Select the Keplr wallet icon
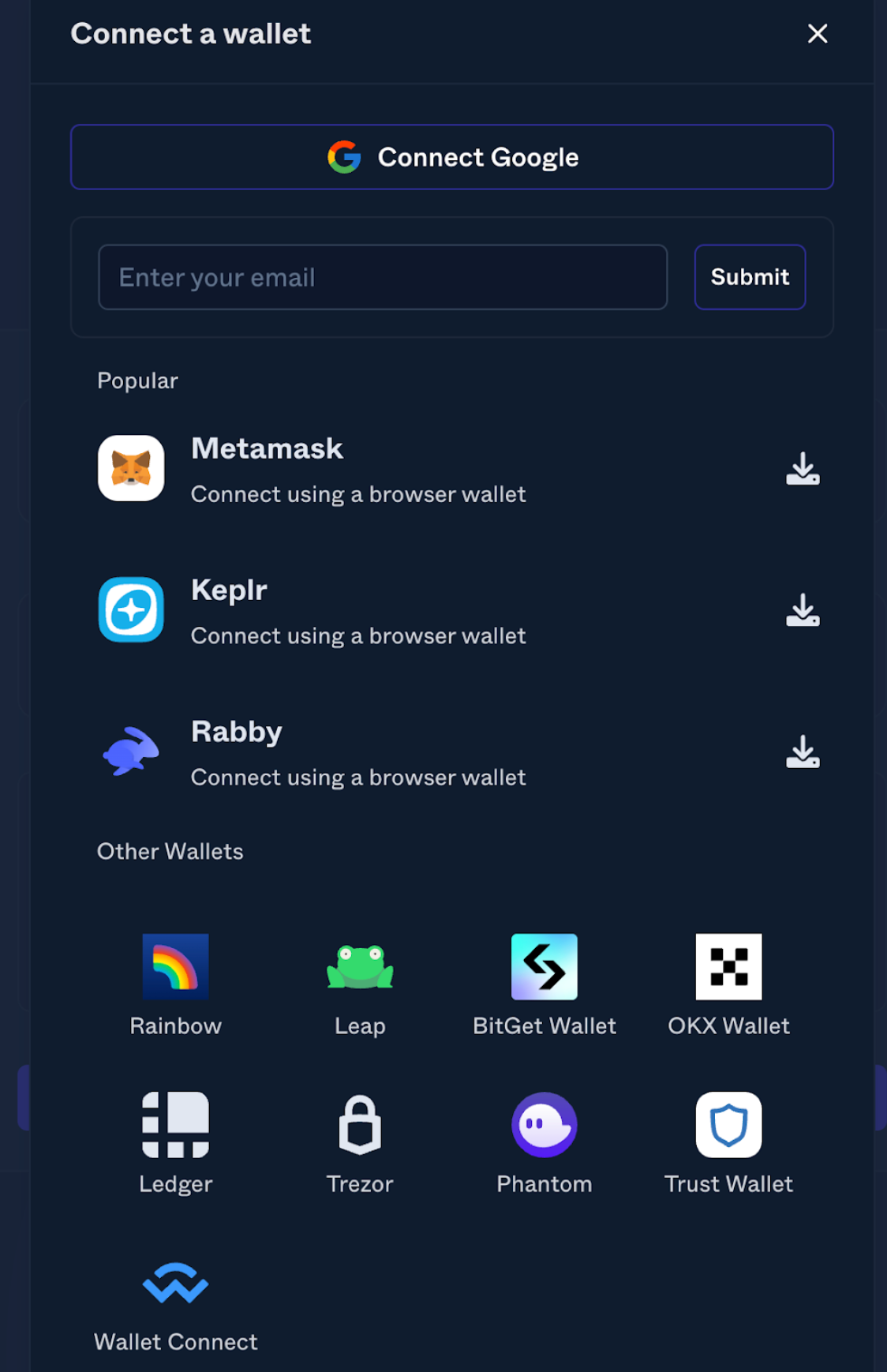This screenshot has width=887, height=1372. [x=130, y=609]
